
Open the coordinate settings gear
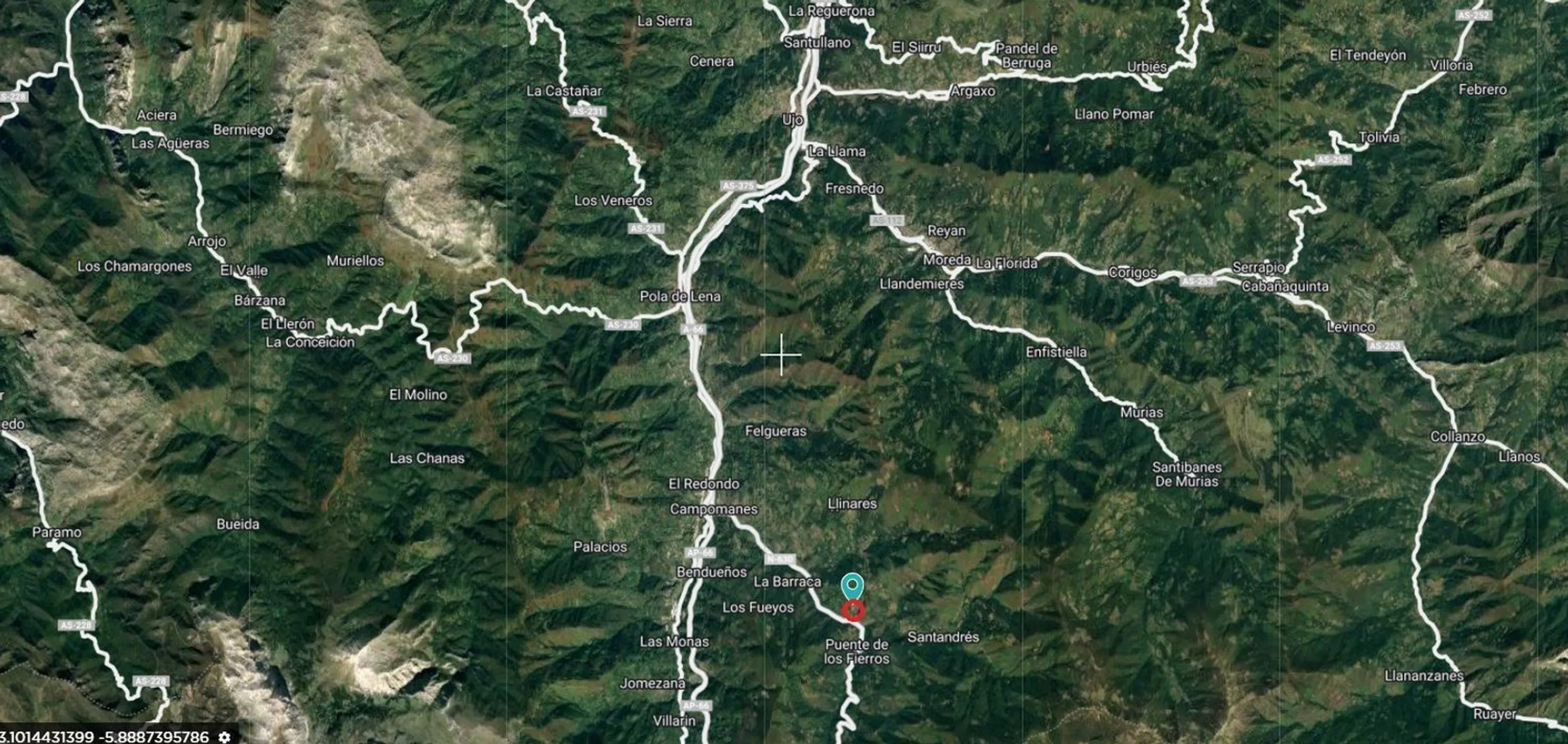pos(224,737)
